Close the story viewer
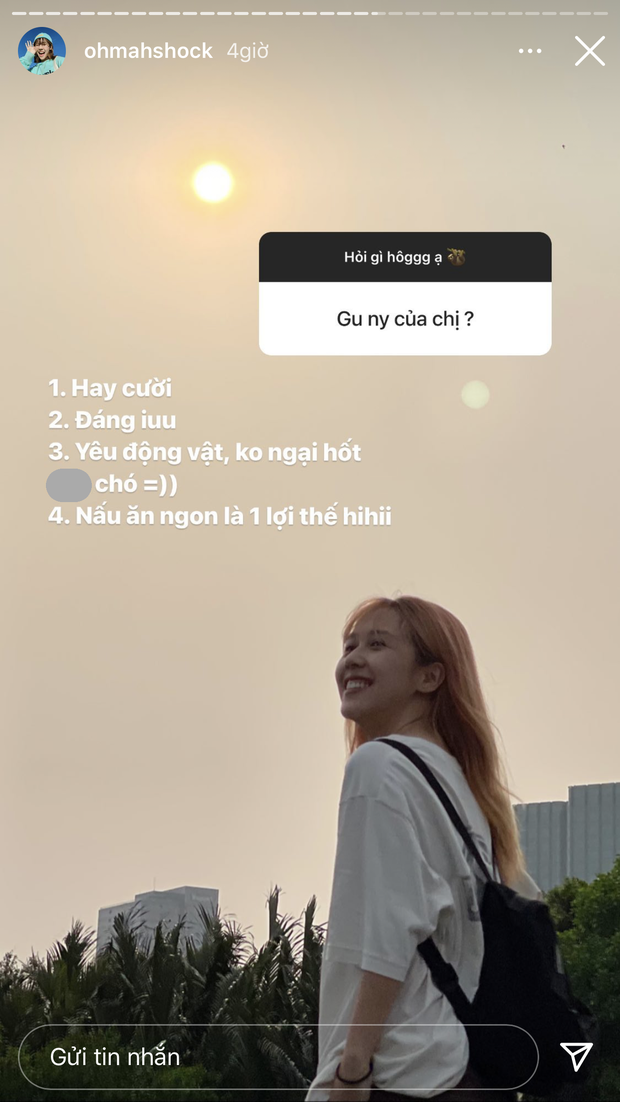 (x=590, y=51)
